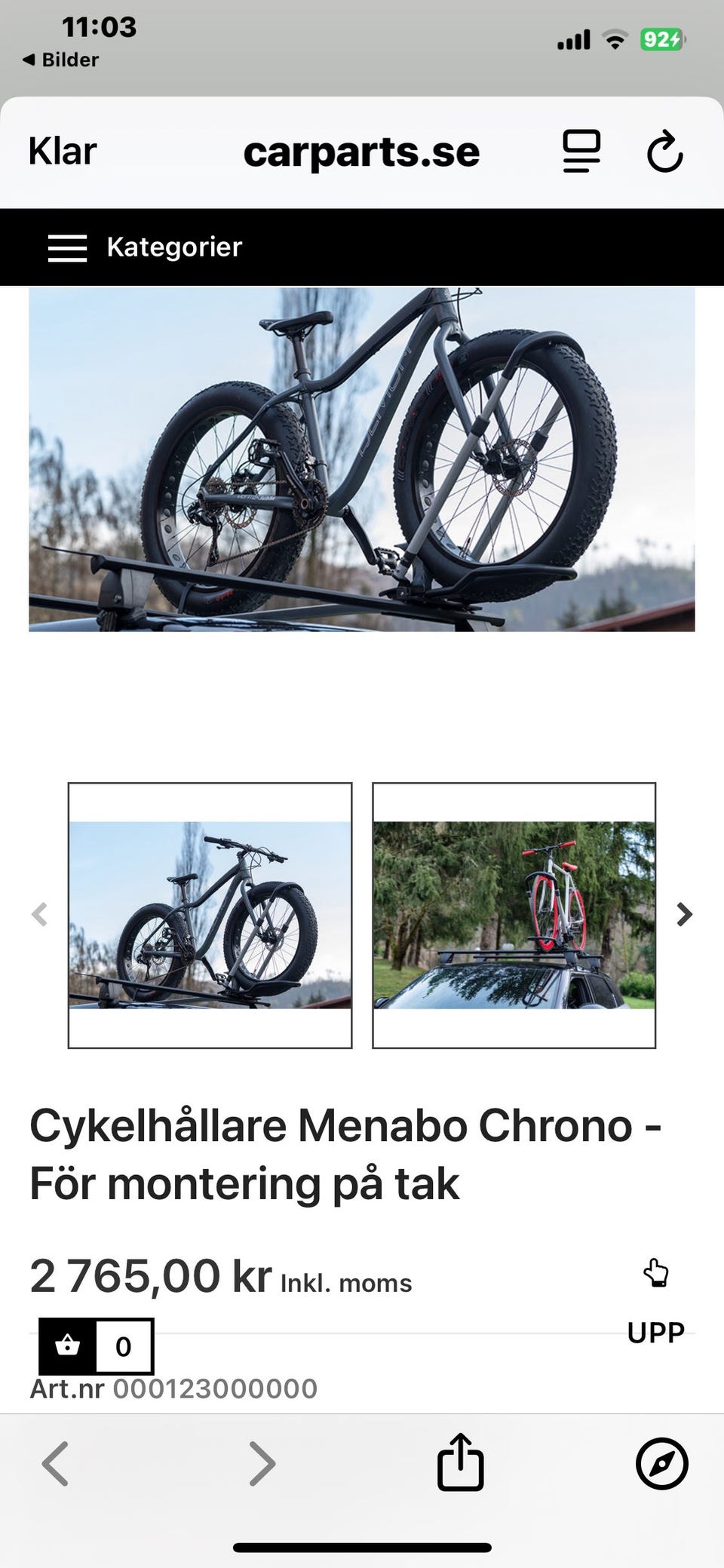Show next thumbnails with right arrow

684,914
